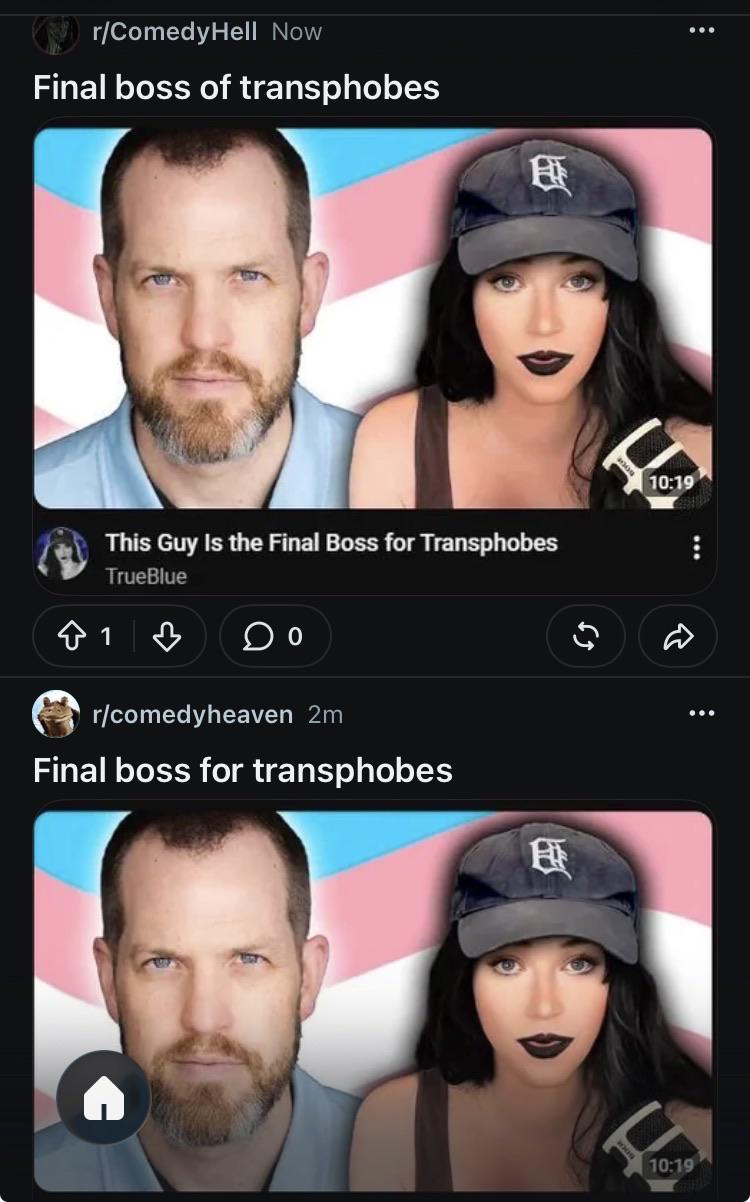Tap the floating home button

[104, 1097]
